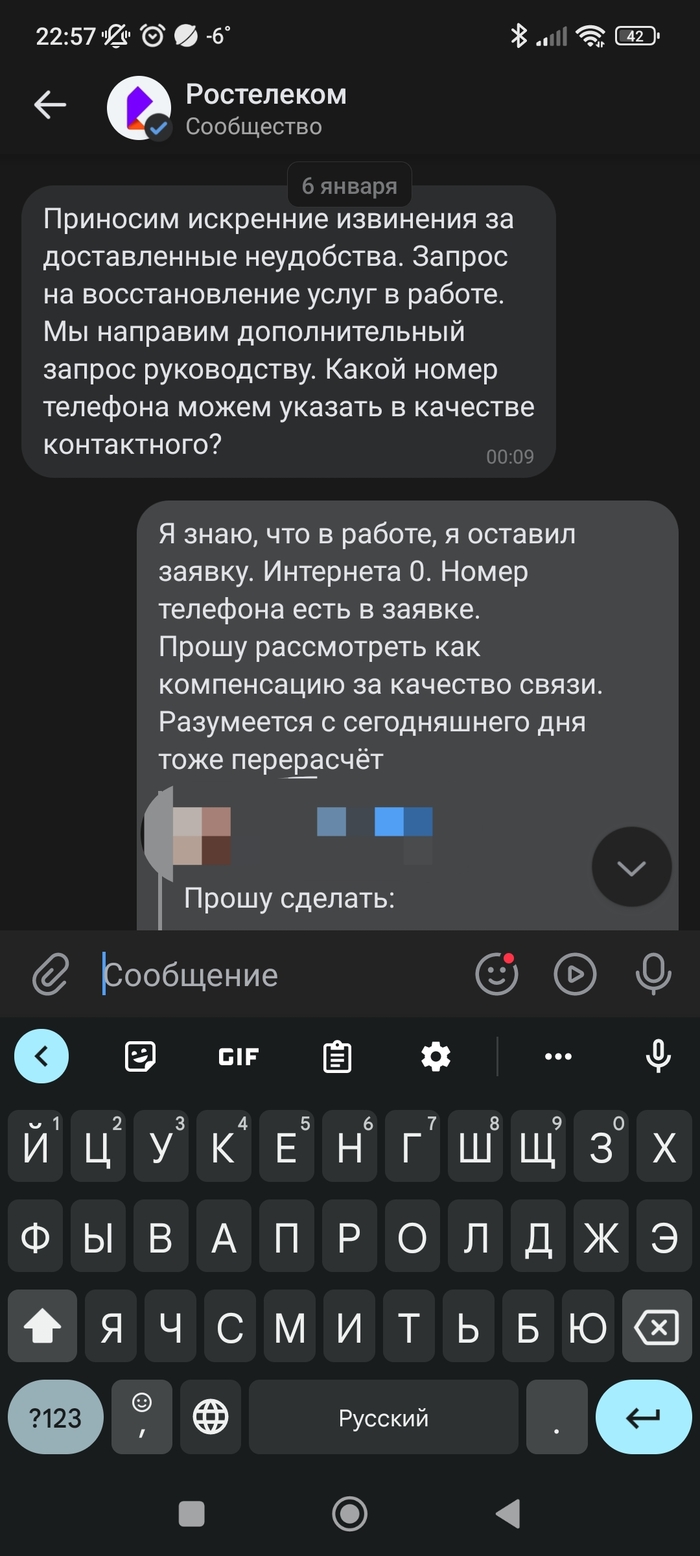Image resolution: width=700 pixels, height=1556 pixels.
Task: Attach a file with the paperclip icon
Action: pyautogui.click(x=50, y=974)
